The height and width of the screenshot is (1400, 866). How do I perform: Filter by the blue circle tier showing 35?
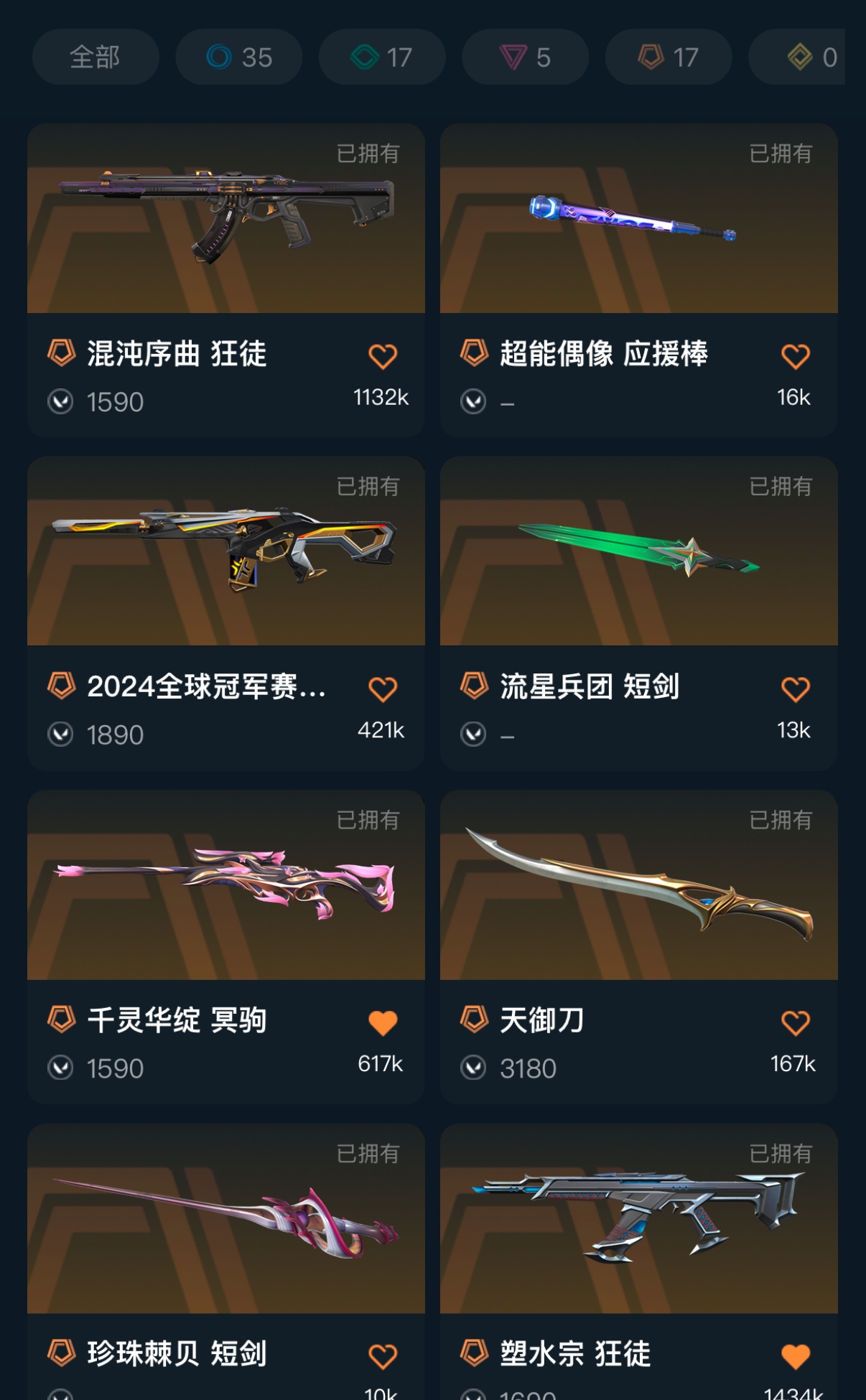pos(238,57)
